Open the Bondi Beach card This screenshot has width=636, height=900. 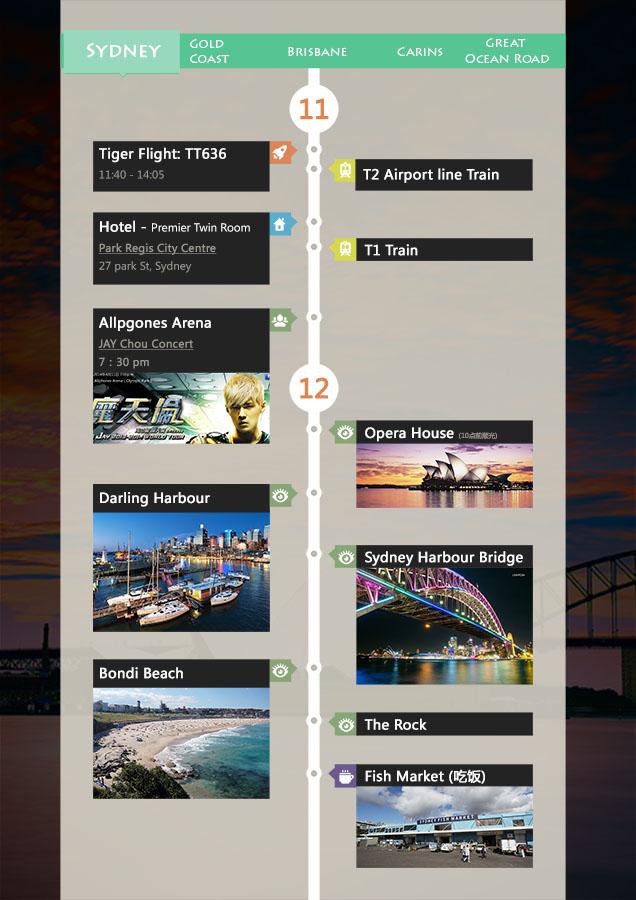[x=181, y=730]
